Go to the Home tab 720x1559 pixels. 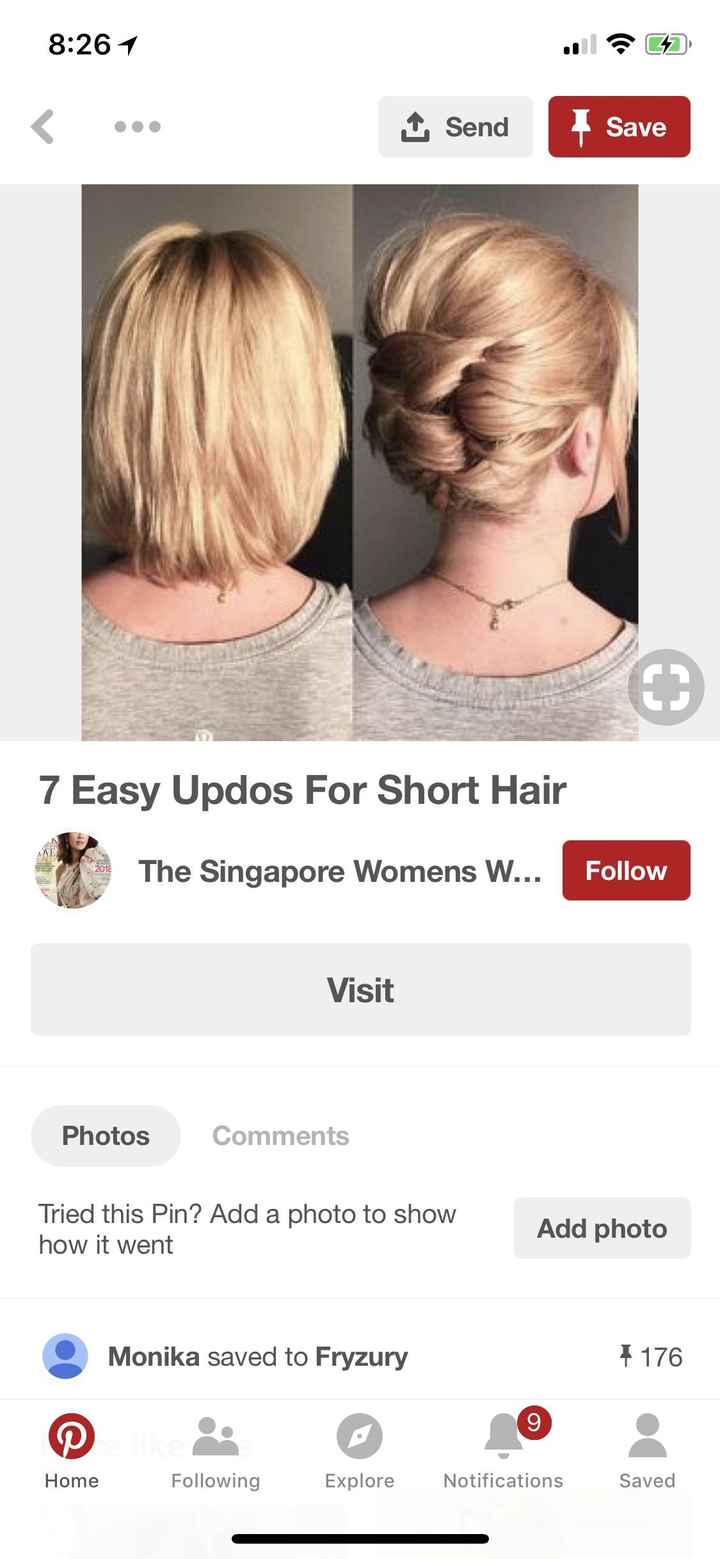pyautogui.click(x=72, y=1451)
